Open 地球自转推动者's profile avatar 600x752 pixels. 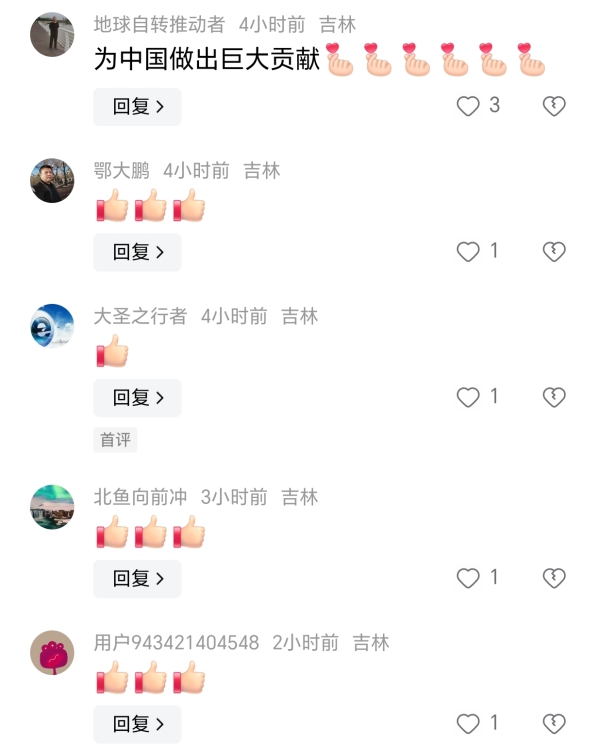(52, 35)
